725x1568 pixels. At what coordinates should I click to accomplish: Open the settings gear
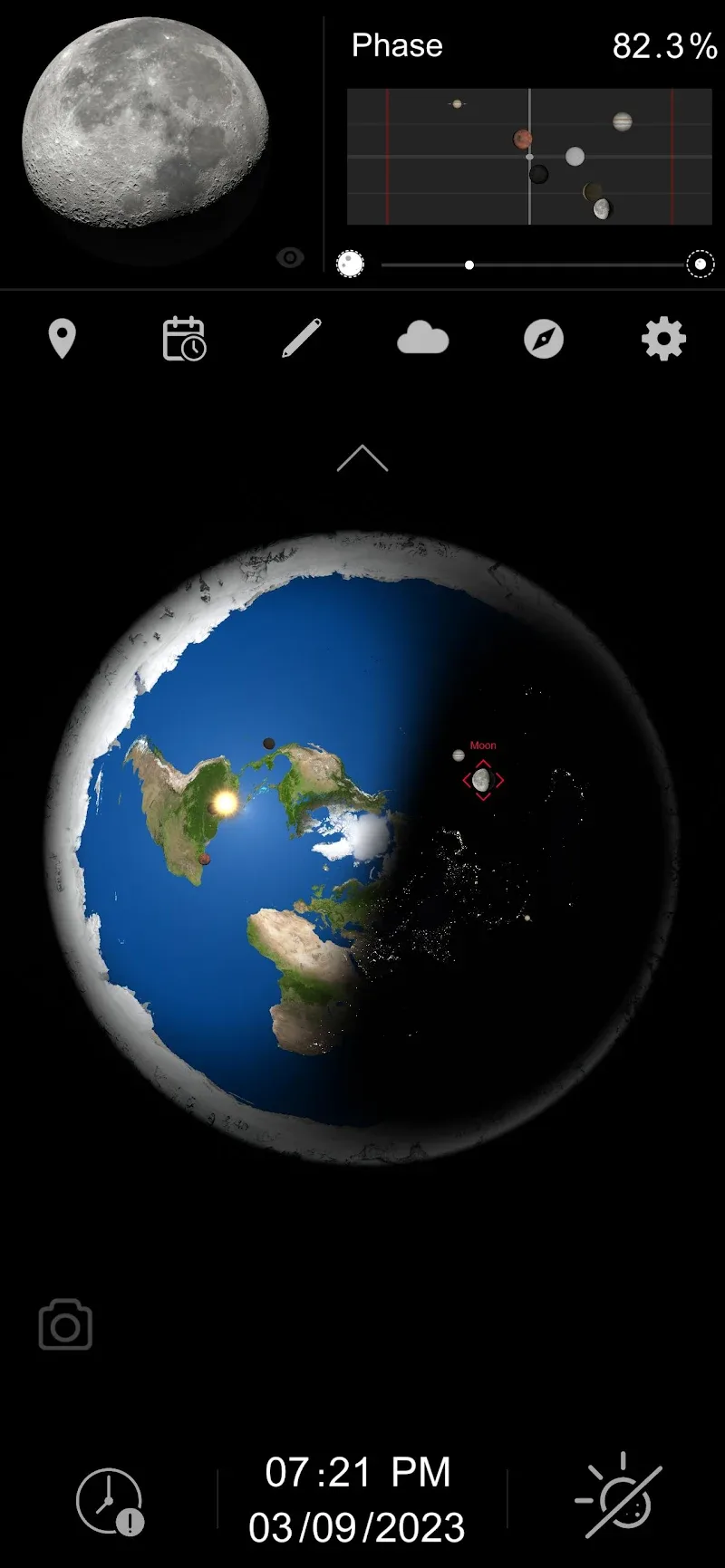click(x=664, y=340)
